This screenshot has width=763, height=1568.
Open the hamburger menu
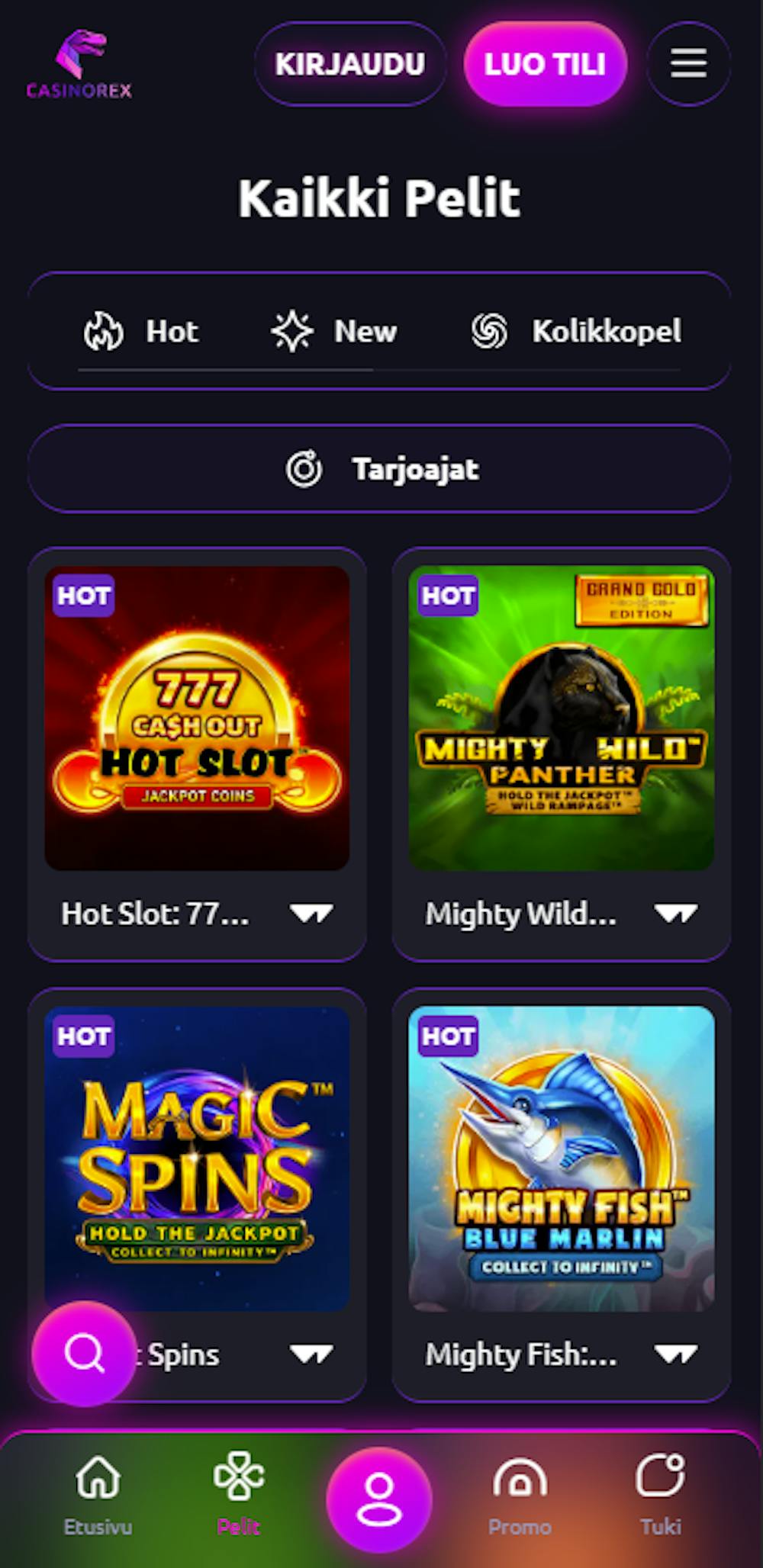[x=688, y=63]
